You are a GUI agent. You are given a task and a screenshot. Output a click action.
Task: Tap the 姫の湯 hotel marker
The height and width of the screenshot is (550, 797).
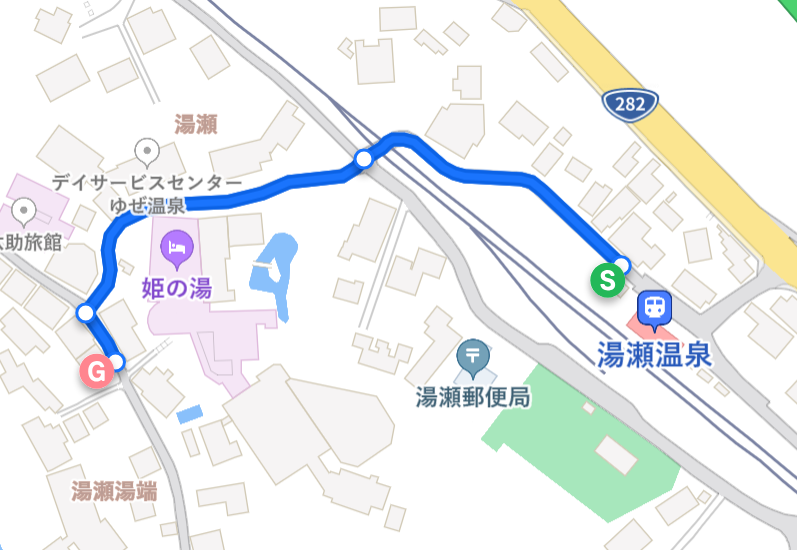pos(176,244)
